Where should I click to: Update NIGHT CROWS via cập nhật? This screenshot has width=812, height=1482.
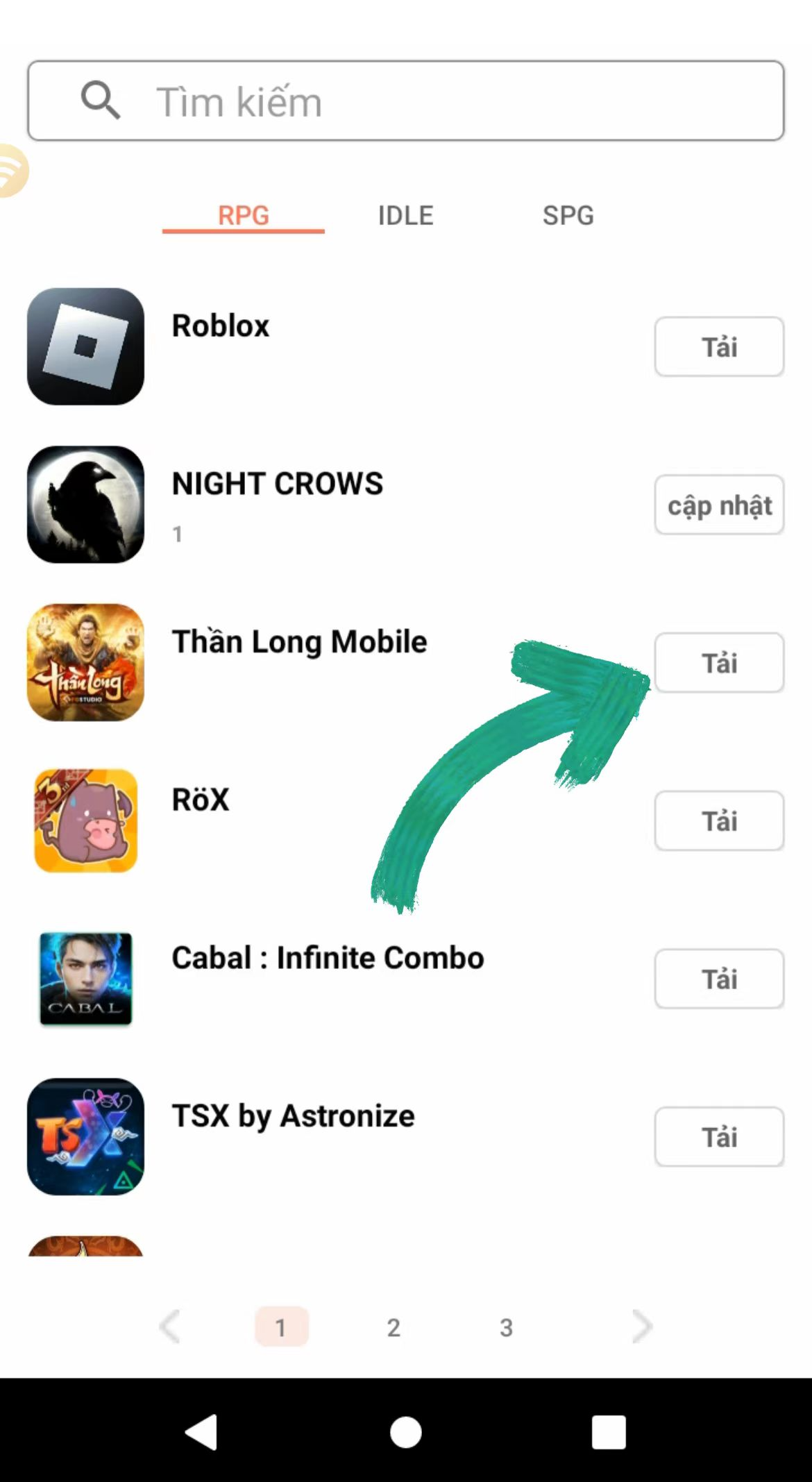coord(719,505)
